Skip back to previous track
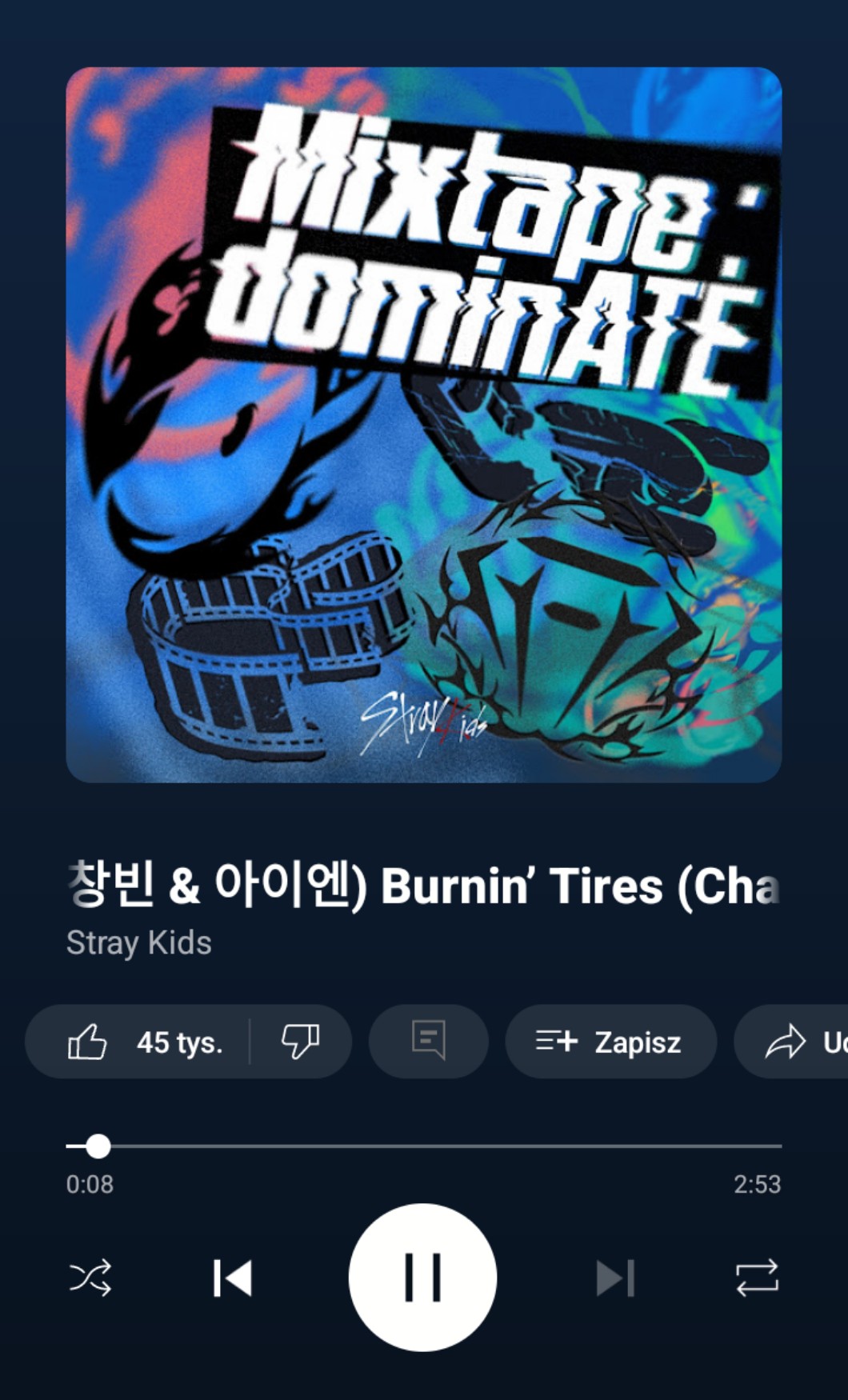The height and width of the screenshot is (1400, 848). click(233, 1278)
